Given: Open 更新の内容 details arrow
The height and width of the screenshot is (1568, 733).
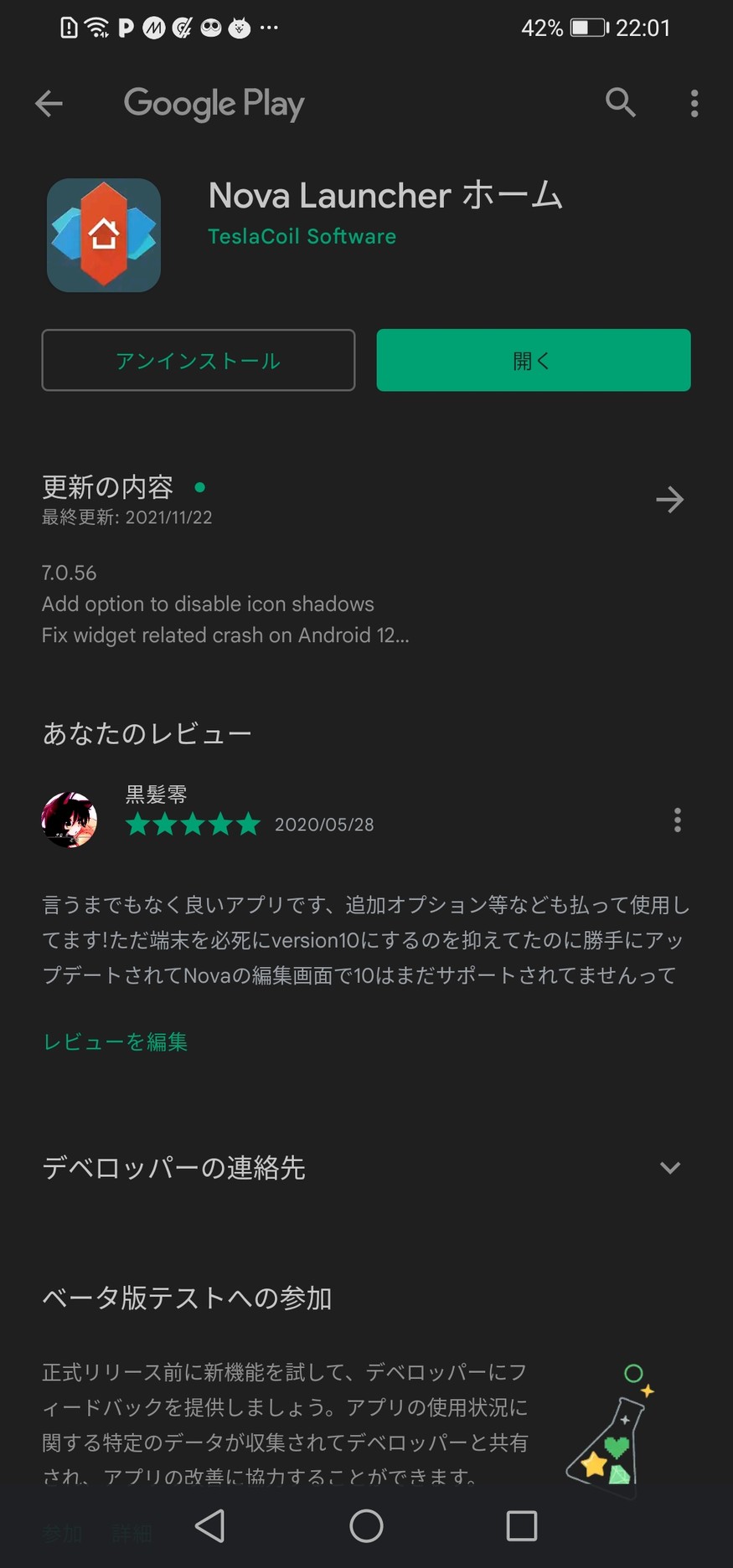Looking at the screenshot, I should pyautogui.click(x=669, y=500).
